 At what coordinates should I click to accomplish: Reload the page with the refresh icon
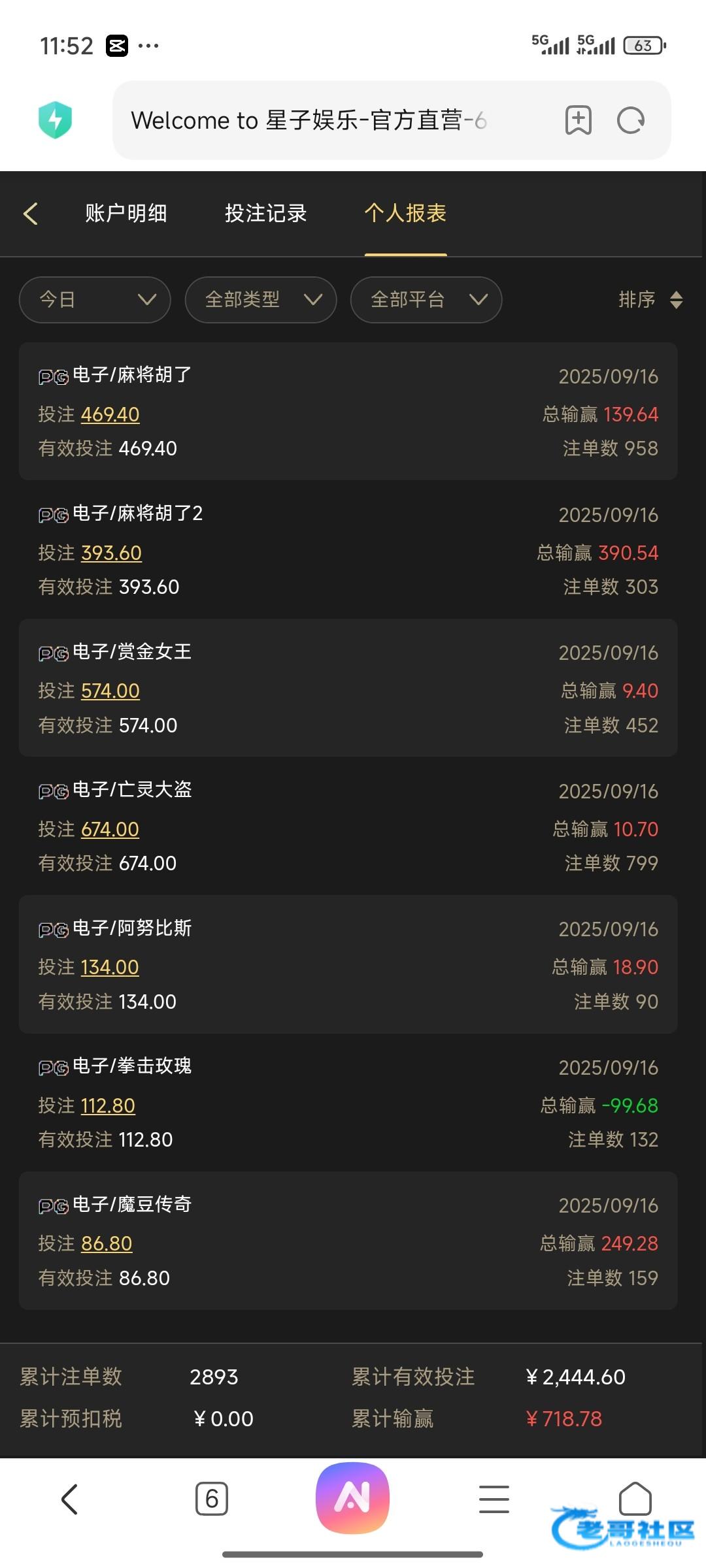click(x=631, y=120)
